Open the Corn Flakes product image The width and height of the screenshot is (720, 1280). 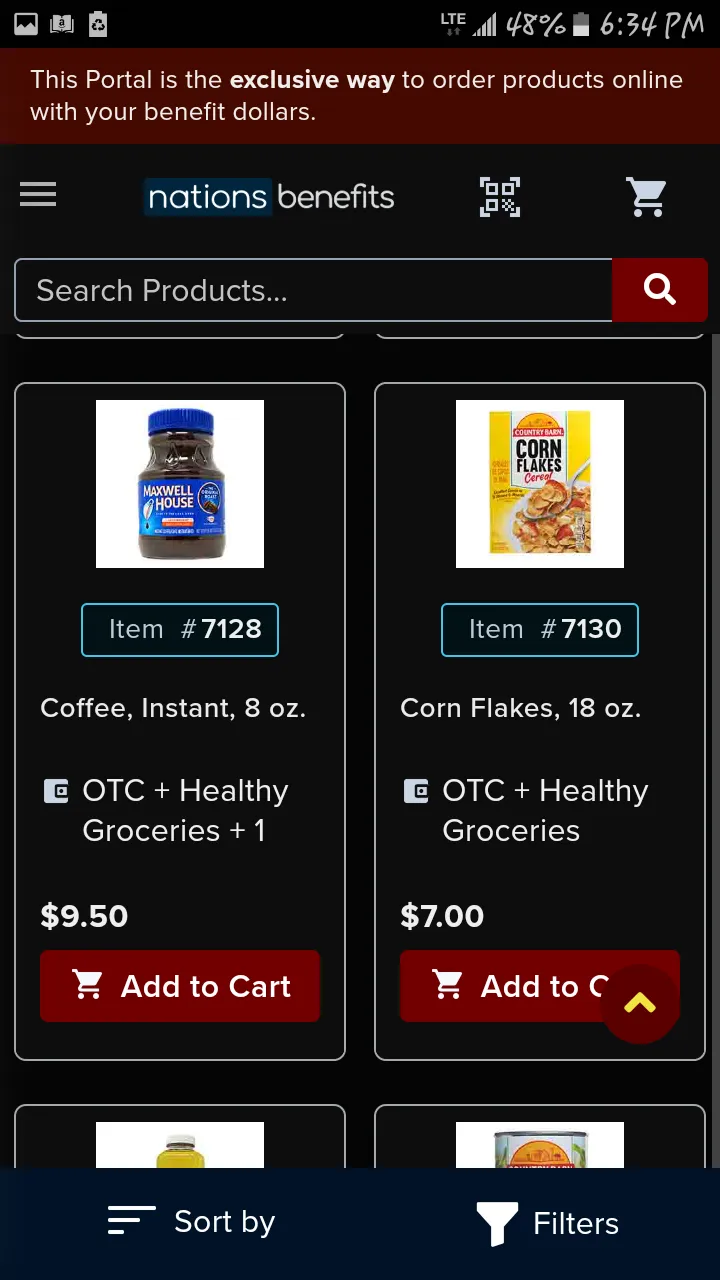coord(540,484)
